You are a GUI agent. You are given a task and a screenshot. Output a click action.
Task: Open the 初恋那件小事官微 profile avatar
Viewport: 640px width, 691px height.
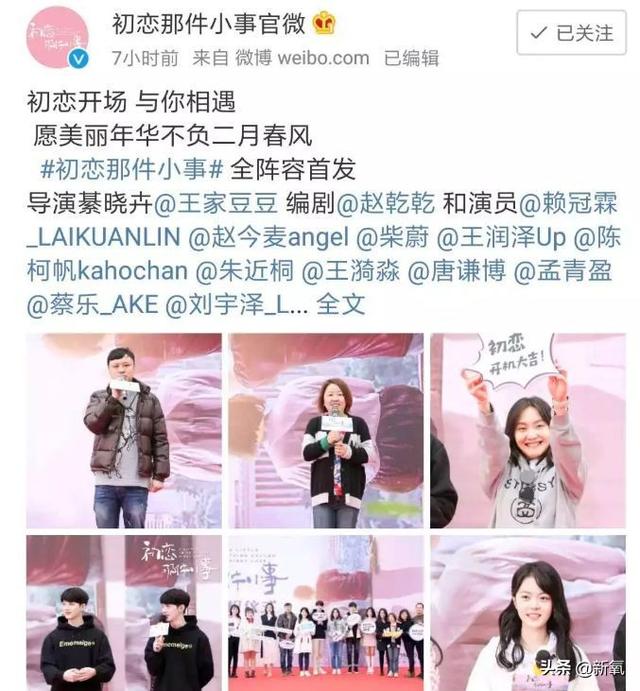57,38
